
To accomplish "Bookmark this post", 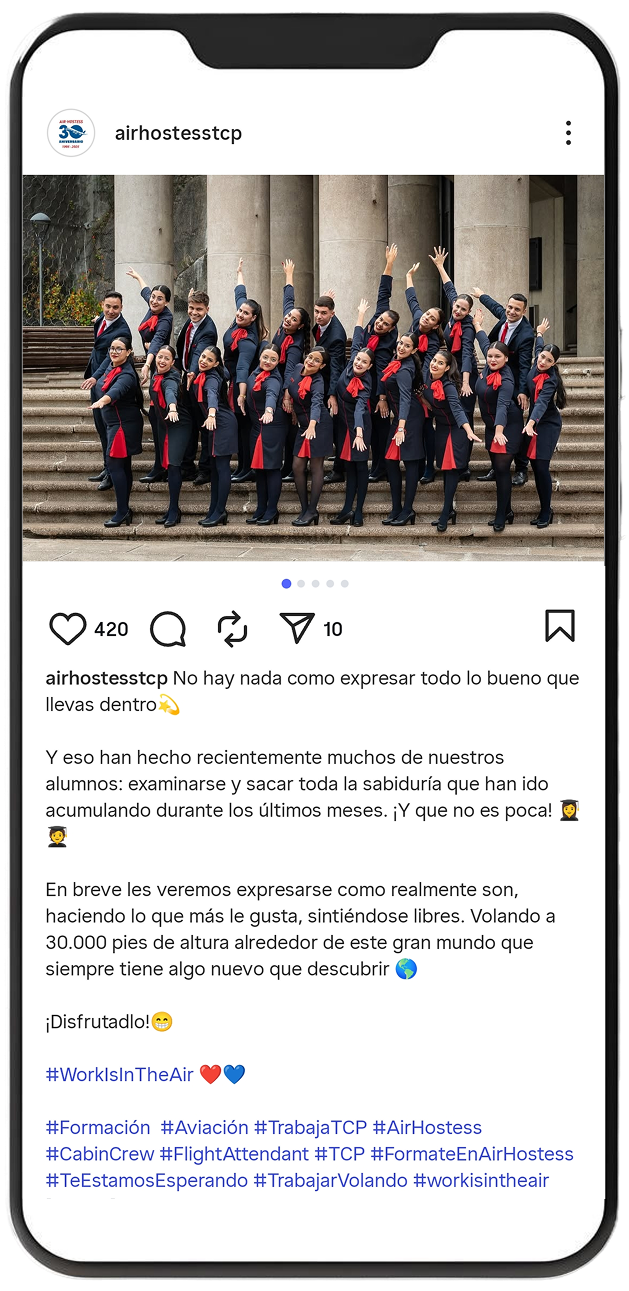I will click(x=560, y=626).
